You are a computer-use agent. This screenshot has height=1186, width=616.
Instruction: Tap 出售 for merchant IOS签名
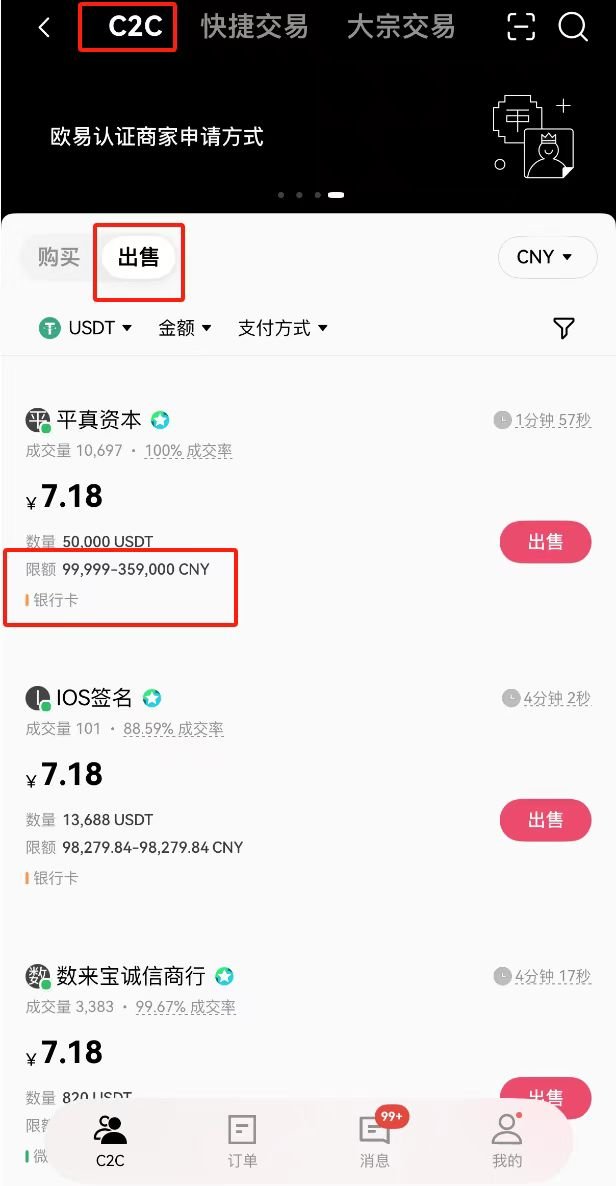point(545,820)
